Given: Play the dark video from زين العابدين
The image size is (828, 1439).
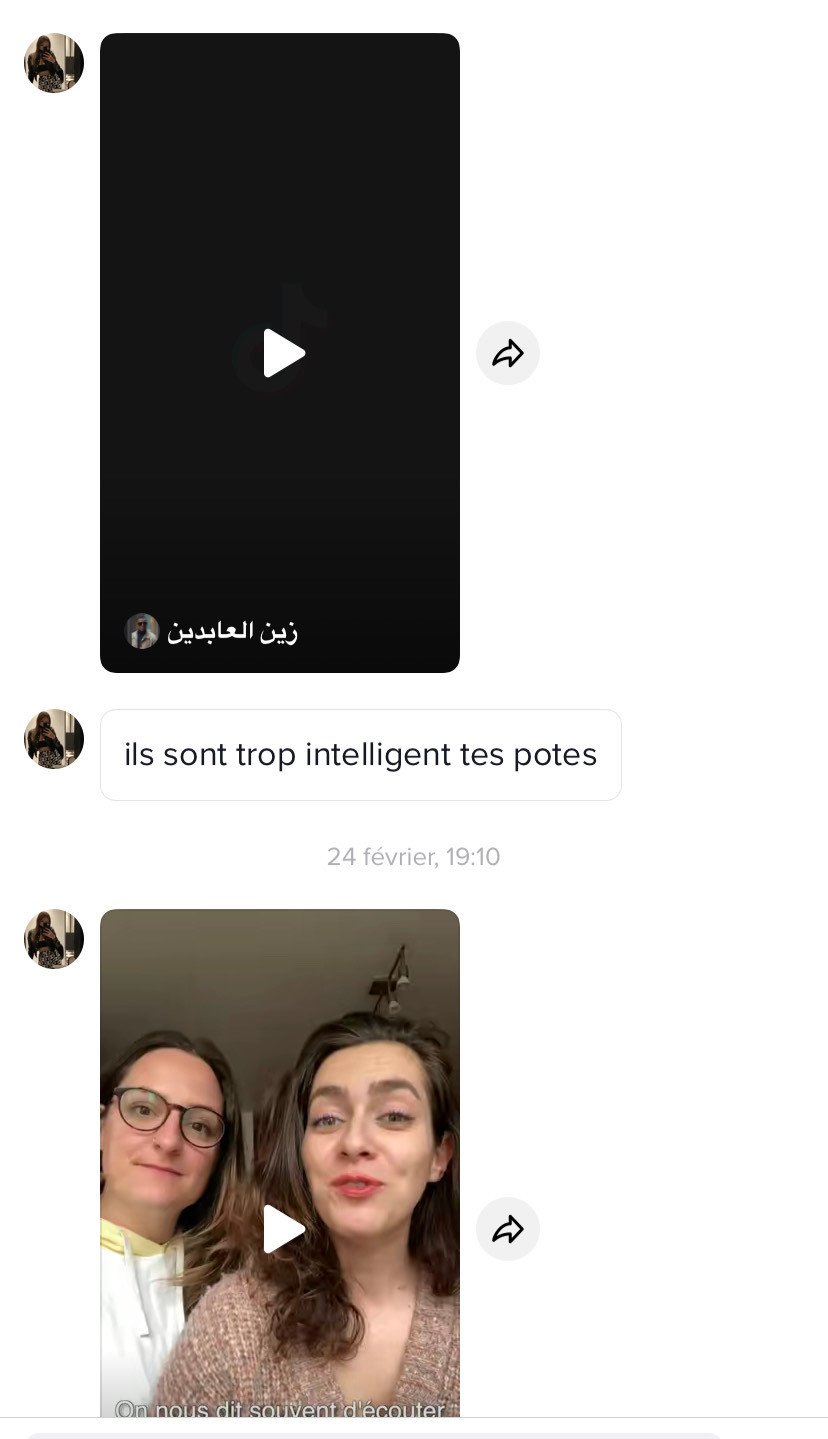Looking at the screenshot, I should pyautogui.click(x=284, y=353).
